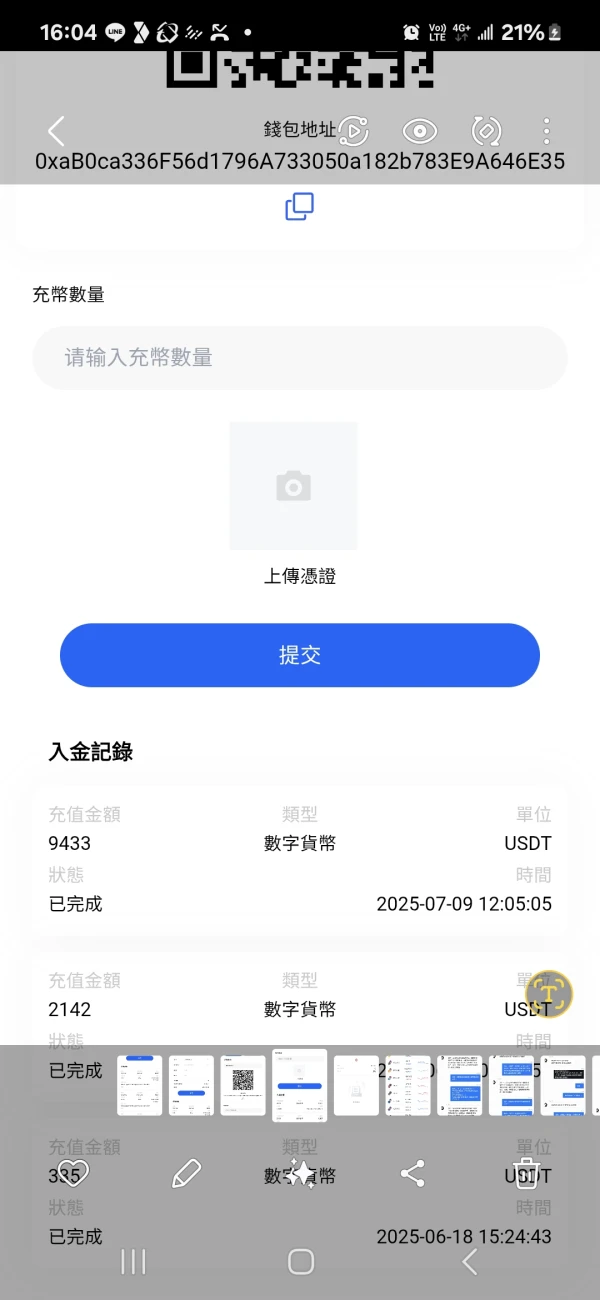The width and height of the screenshot is (600, 1300).
Task: Tap the play icon in the top bar
Action: [x=353, y=131]
